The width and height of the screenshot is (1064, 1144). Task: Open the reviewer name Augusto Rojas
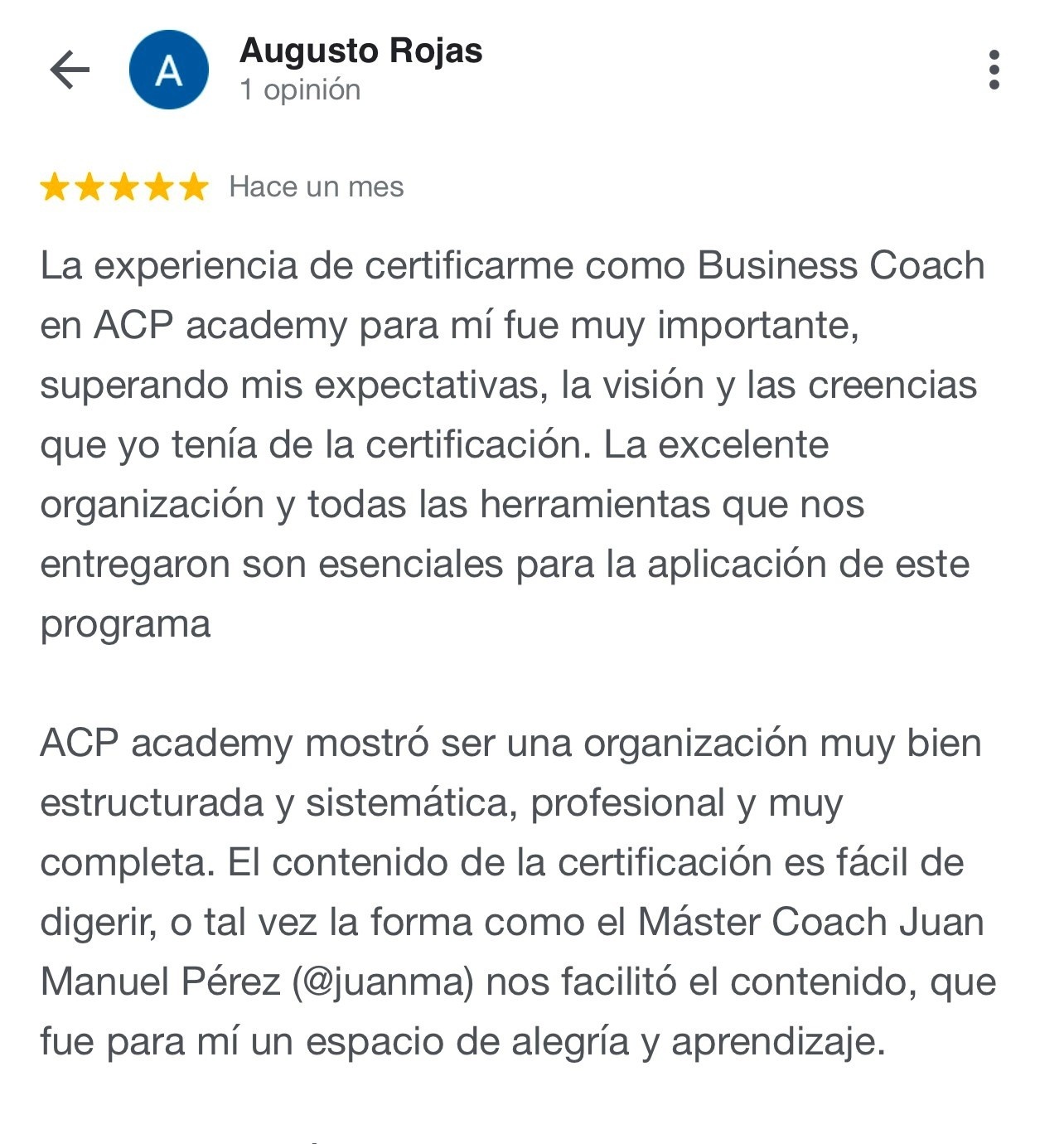360,51
